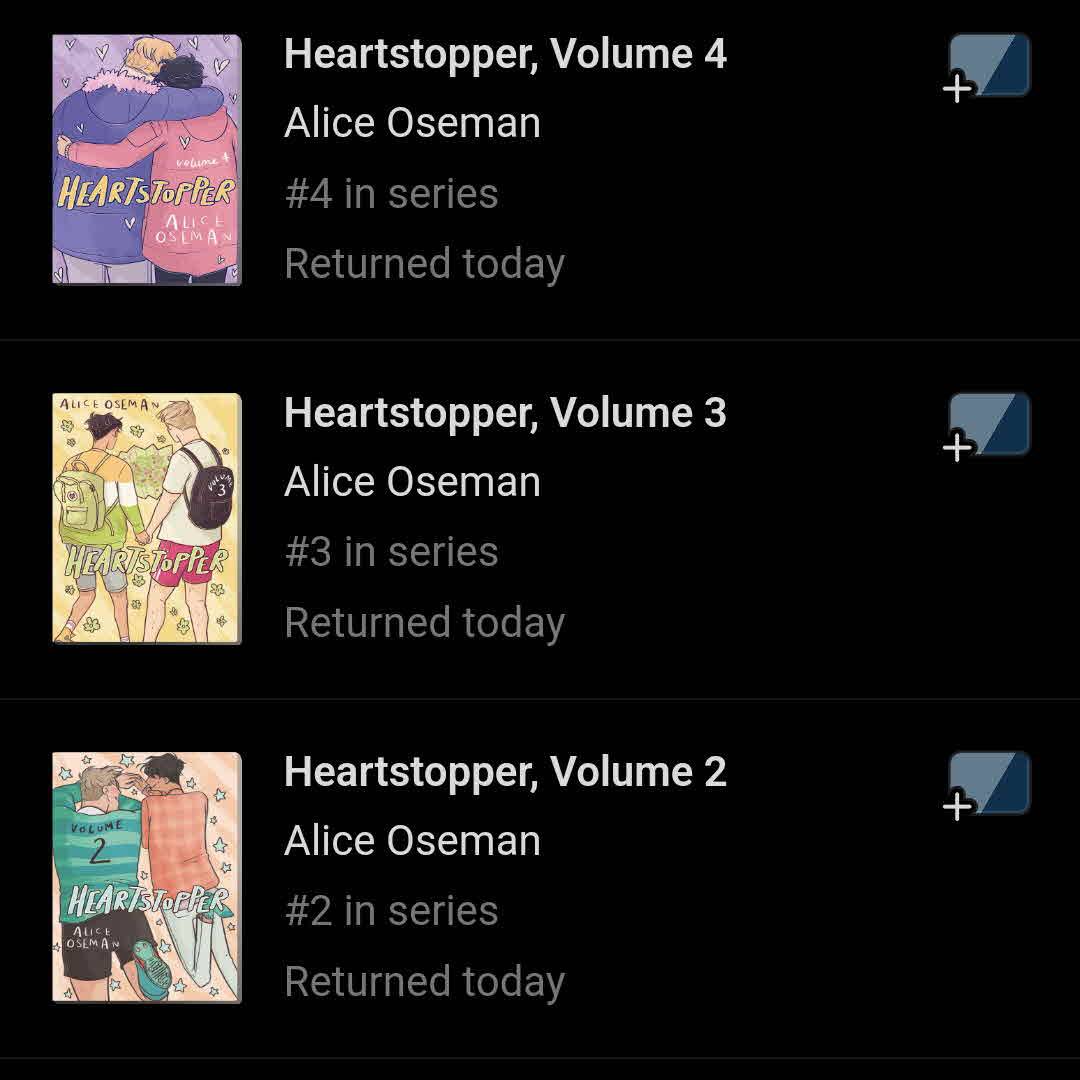Open the Heartstopper, Volume 3 cover
The image size is (1080, 1080).
pyautogui.click(x=147, y=518)
